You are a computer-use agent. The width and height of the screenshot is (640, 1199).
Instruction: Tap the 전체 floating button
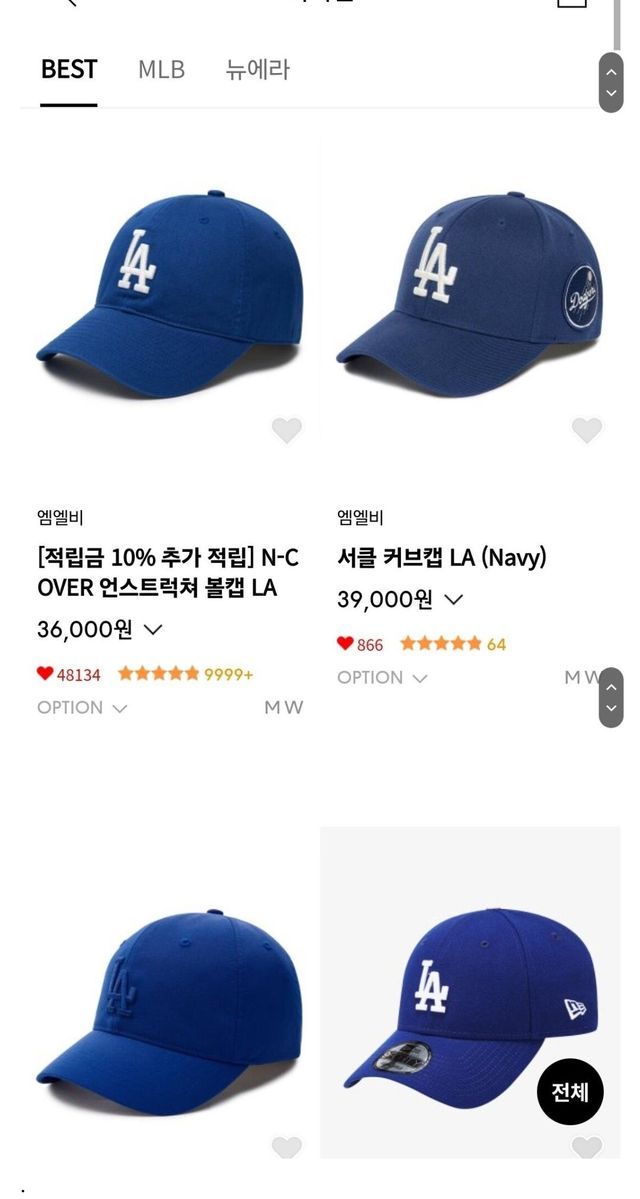point(570,1091)
